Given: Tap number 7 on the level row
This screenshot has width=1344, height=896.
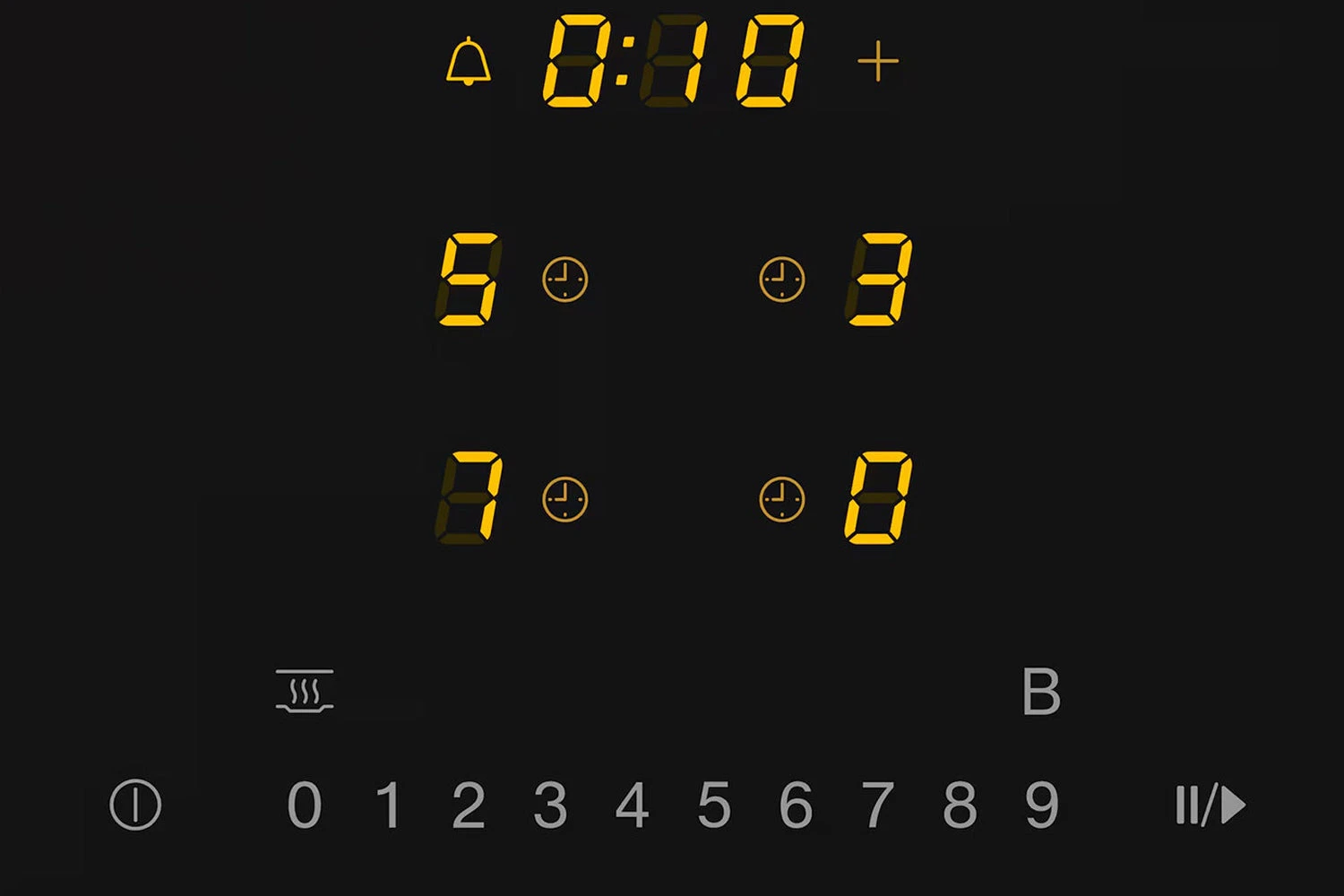Looking at the screenshot, I should pos(877,805).
